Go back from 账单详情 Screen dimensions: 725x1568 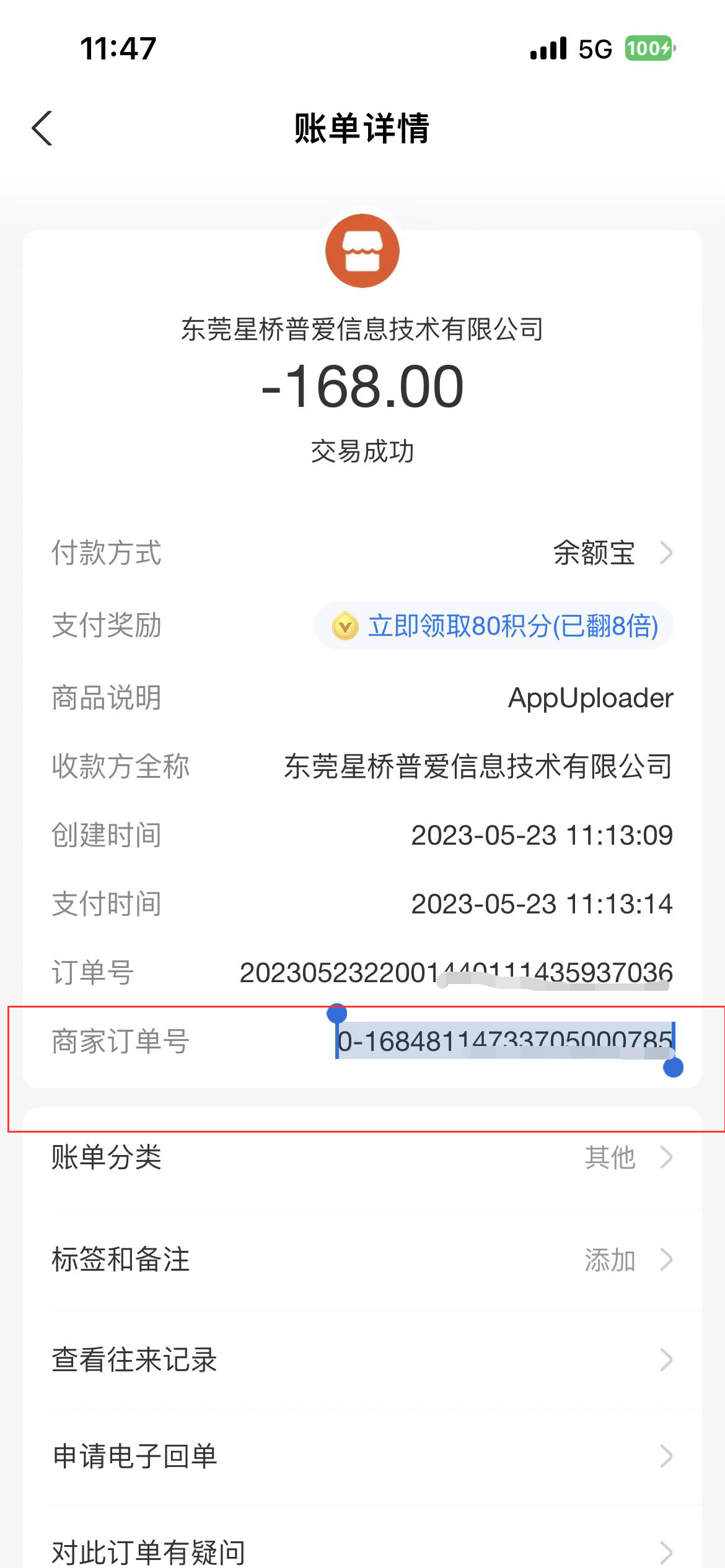[42, 129]
